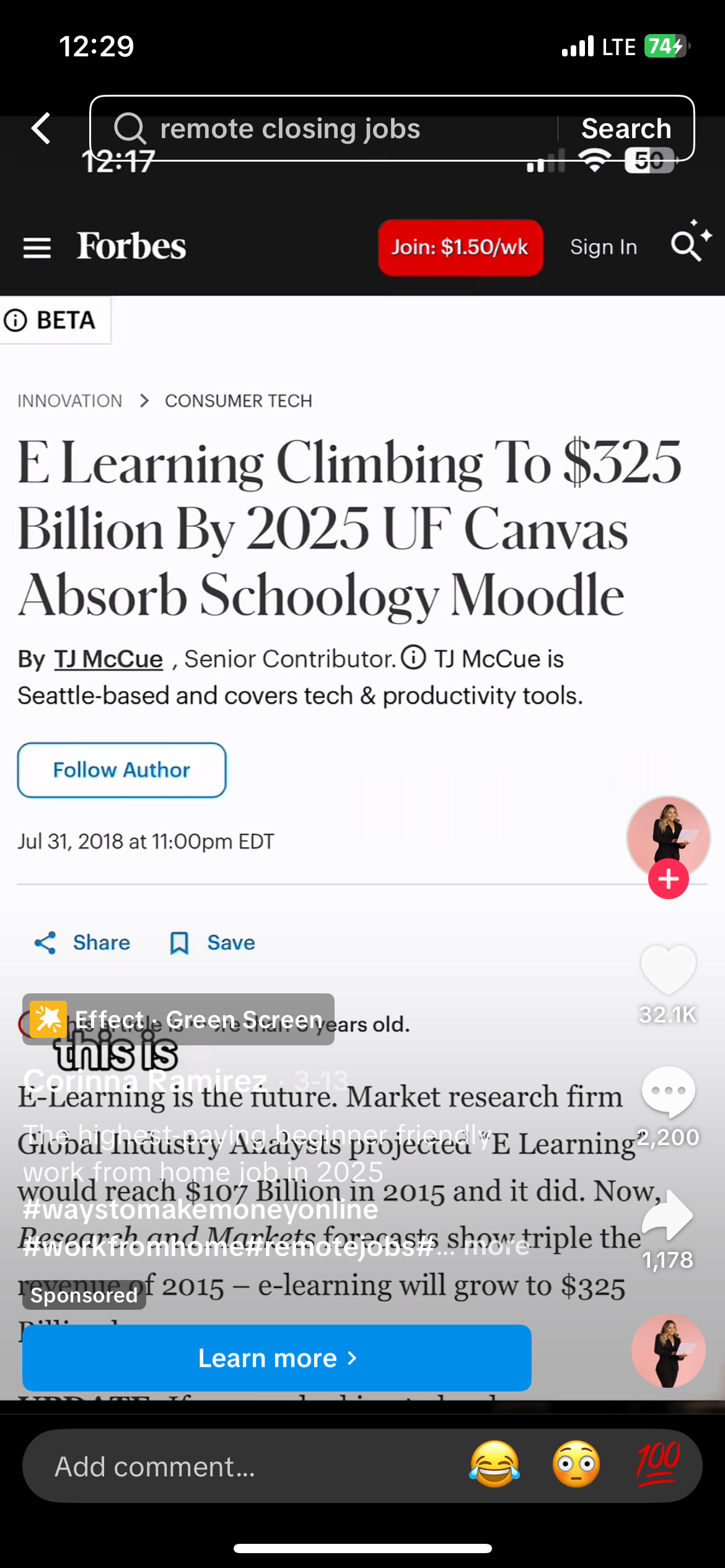The image size is (725, 1568).
Task: Follow the creator with the plus badge
Action: coord(668,879)
